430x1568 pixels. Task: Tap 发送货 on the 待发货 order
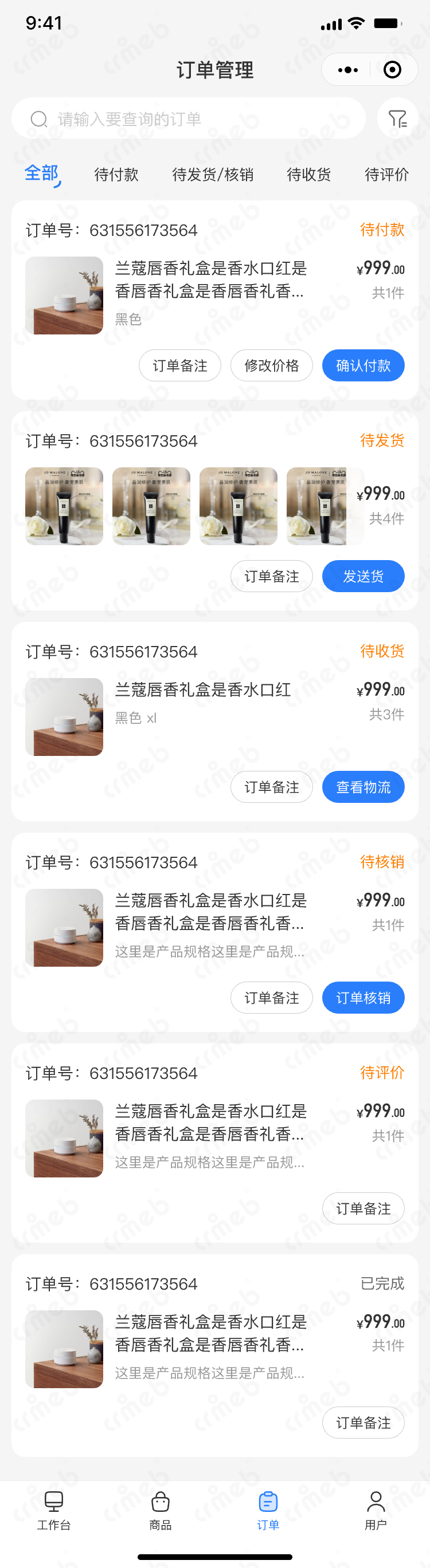[x=363, y=576]
